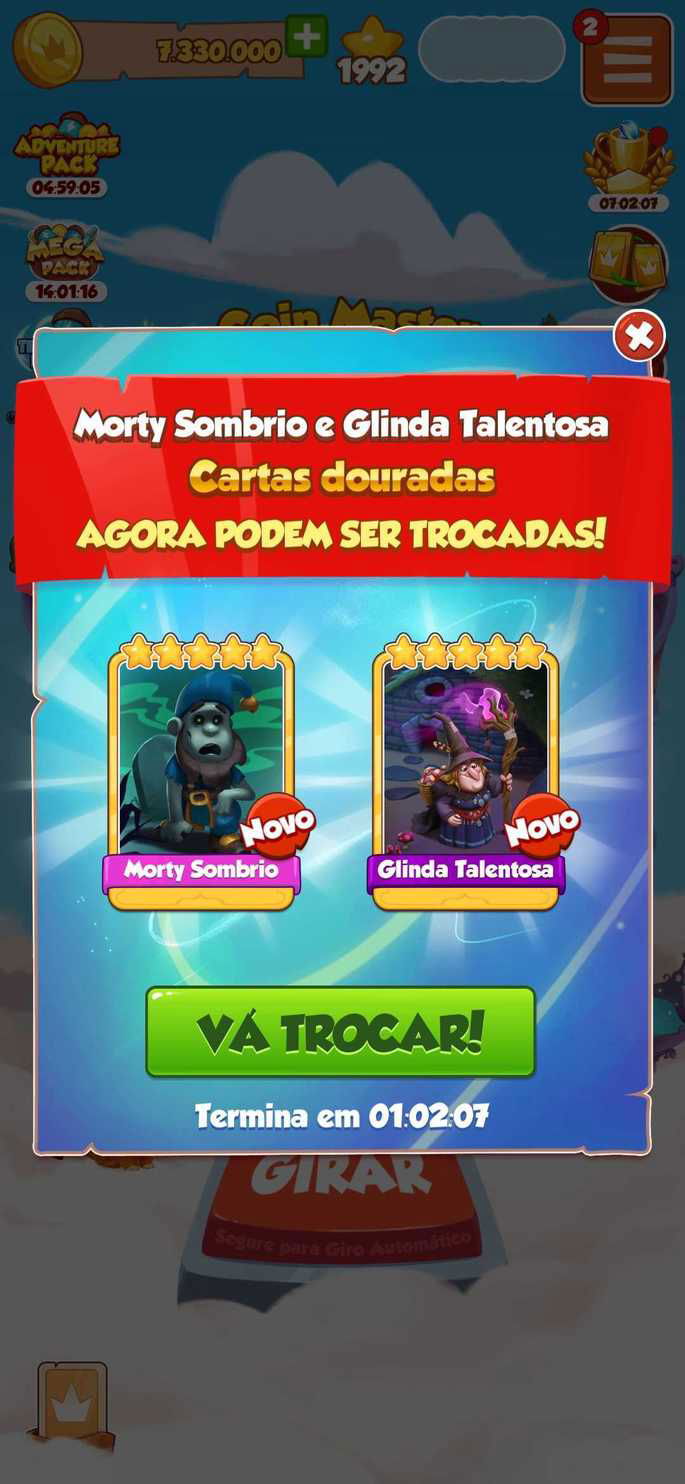
Task: Close the golden cards trade popup
Action: click(x=639, y=336)
